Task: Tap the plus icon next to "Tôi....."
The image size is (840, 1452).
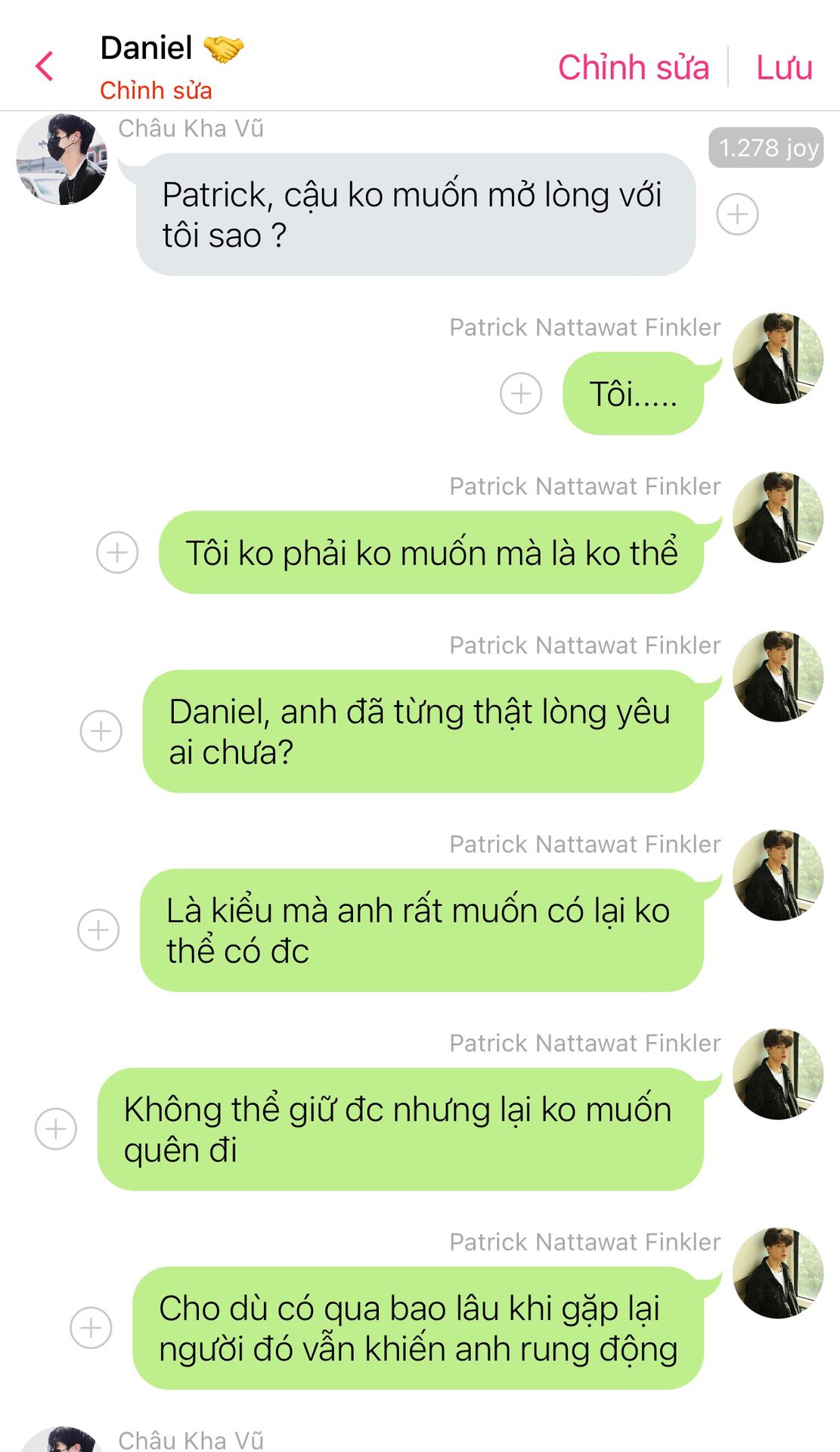Action: click(x=521, y=393)
